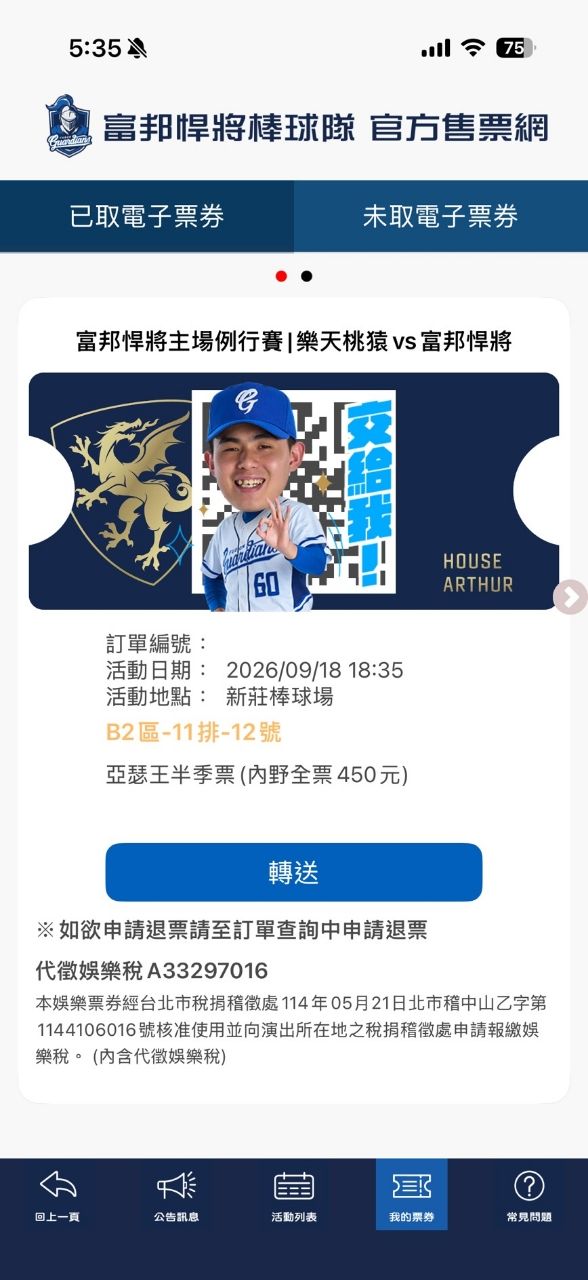Viewport: 588px width, 1280px height.
Task: Switch to the 未取電子票券 tab
Action: click(x=441, y=216)
